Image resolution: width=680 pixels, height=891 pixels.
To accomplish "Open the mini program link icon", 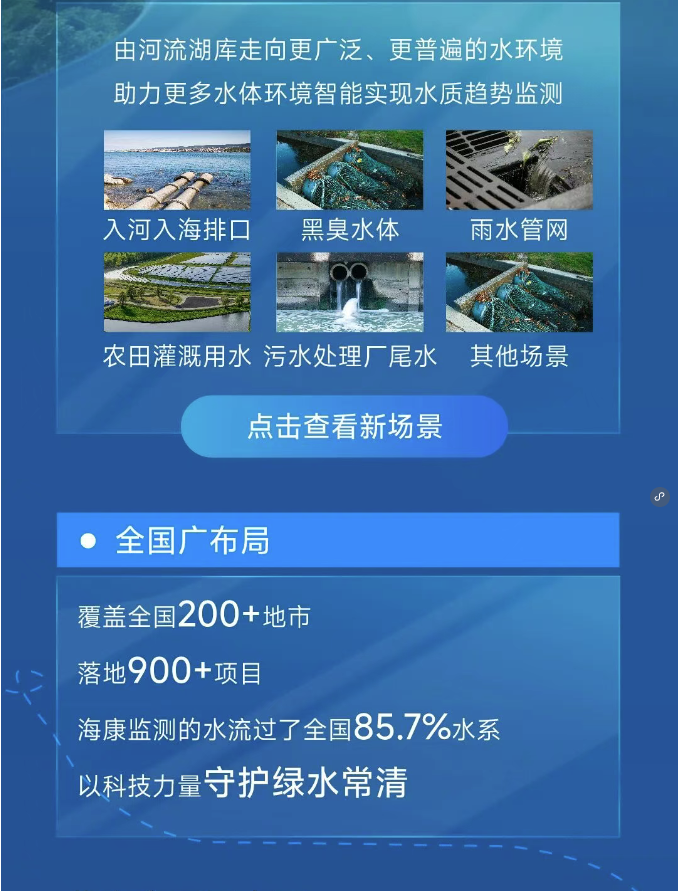I will pos(659,496).
